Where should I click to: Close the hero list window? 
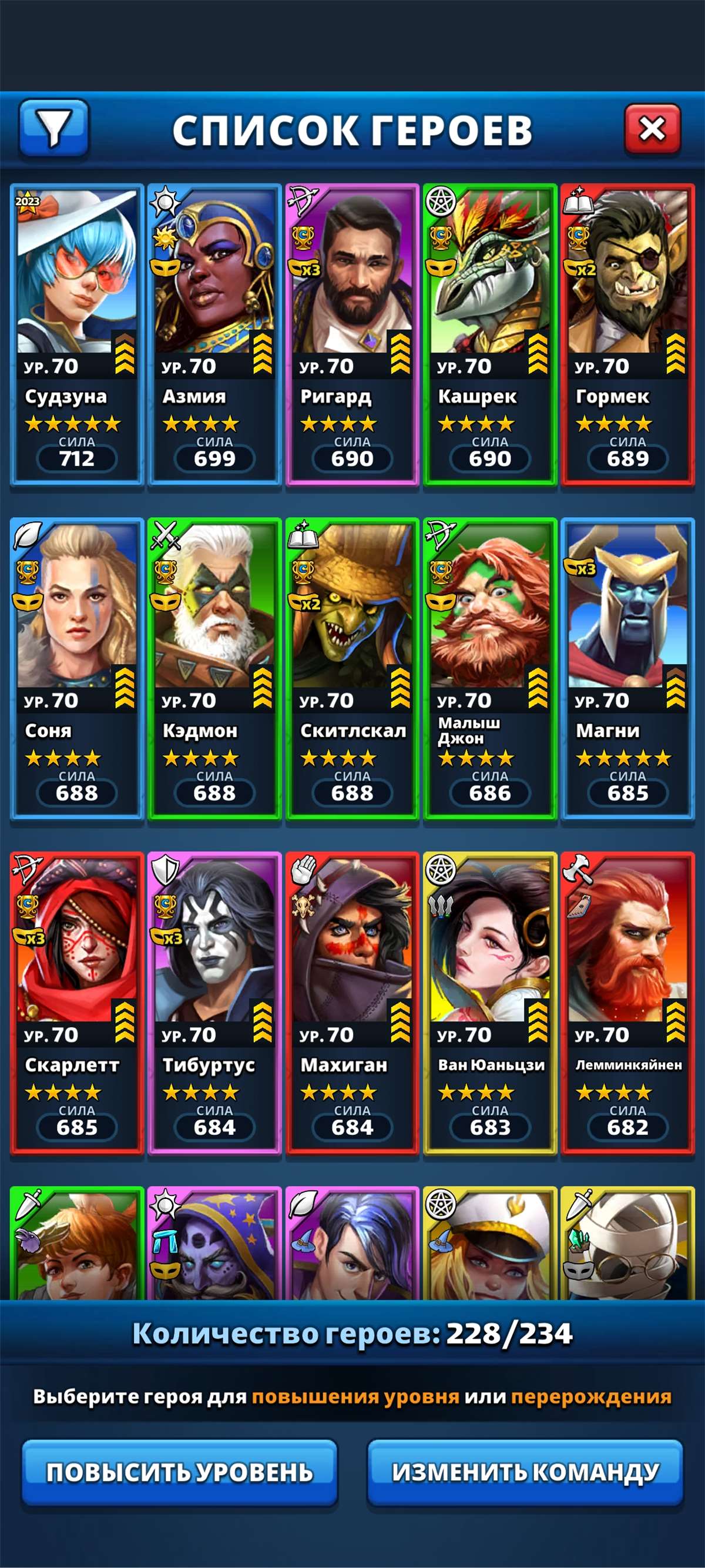[x=652, y=129]
